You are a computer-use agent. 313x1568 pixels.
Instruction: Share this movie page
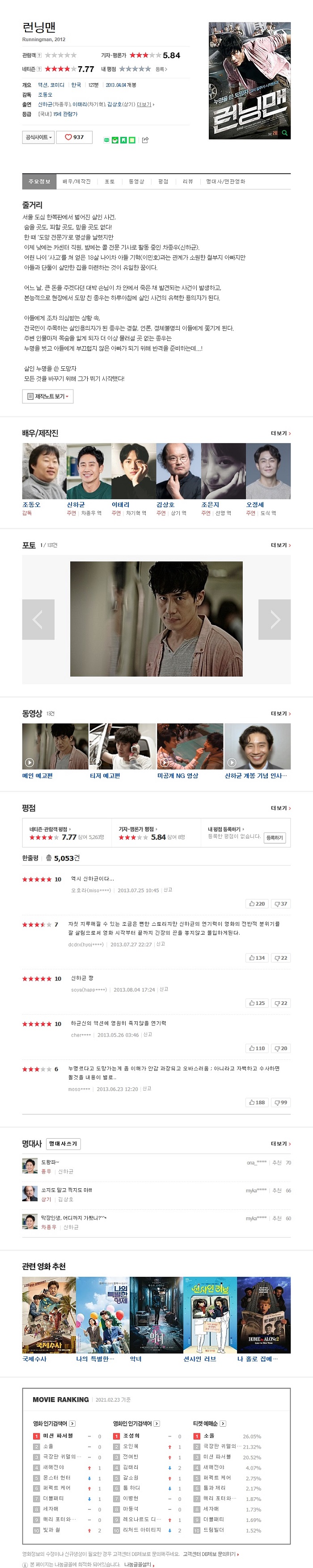coord(145,140)
